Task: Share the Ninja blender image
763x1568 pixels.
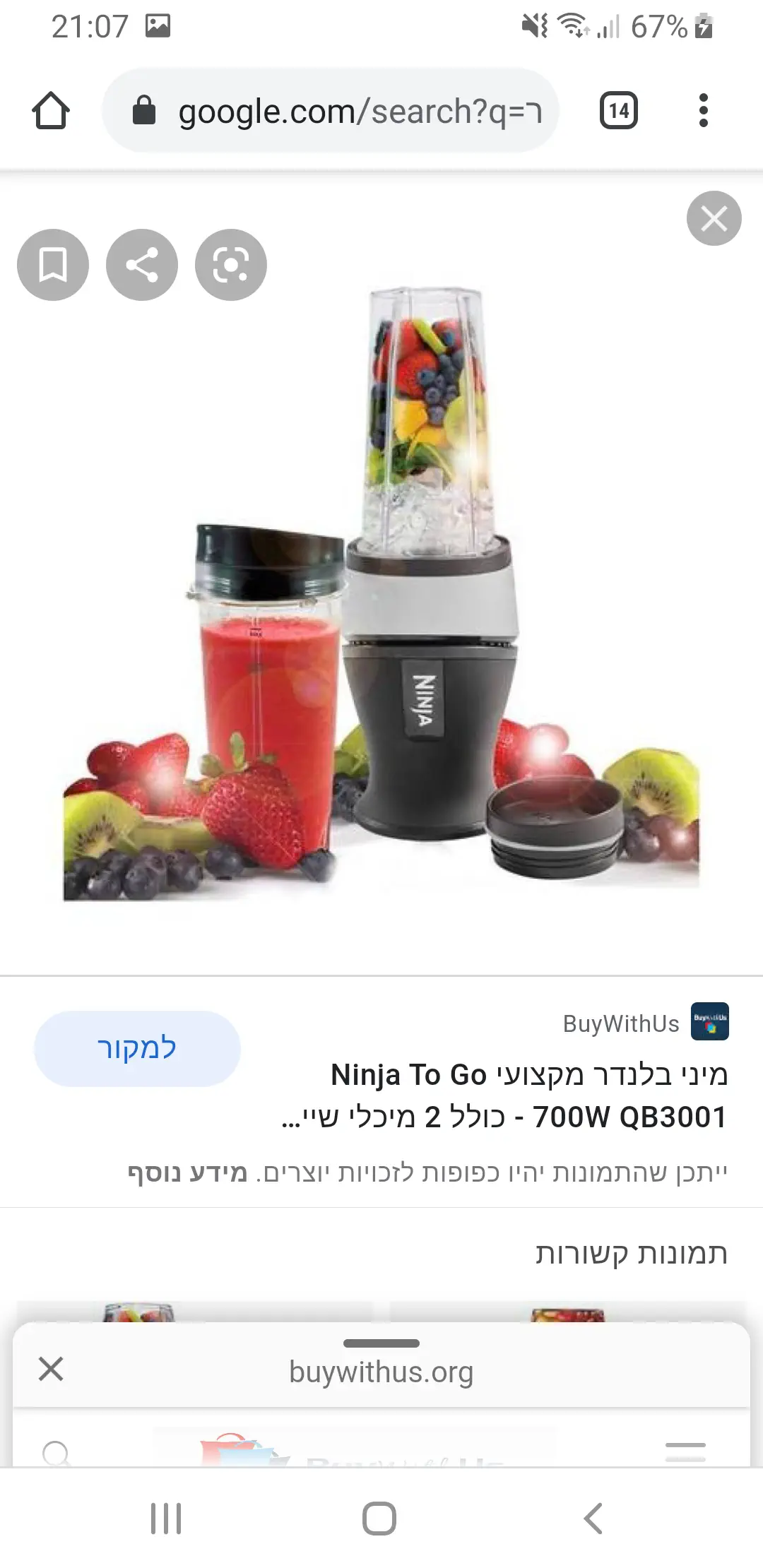Action: (x=142, y=265)
